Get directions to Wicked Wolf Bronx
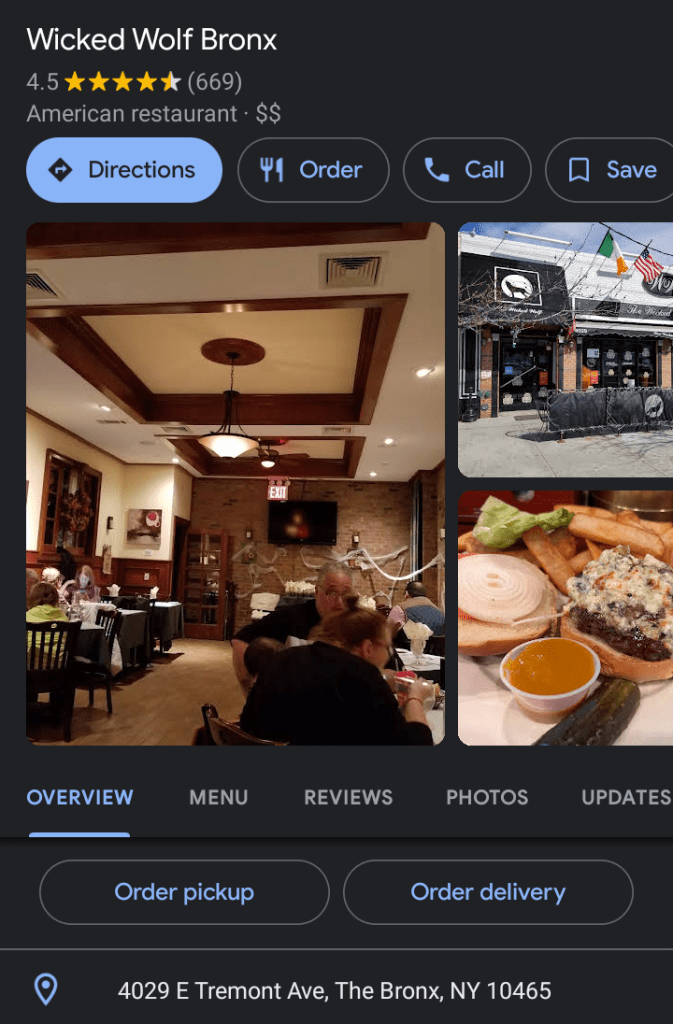Image resolution: width=673 pixels, height=1024 pixels. pos(124,170)
